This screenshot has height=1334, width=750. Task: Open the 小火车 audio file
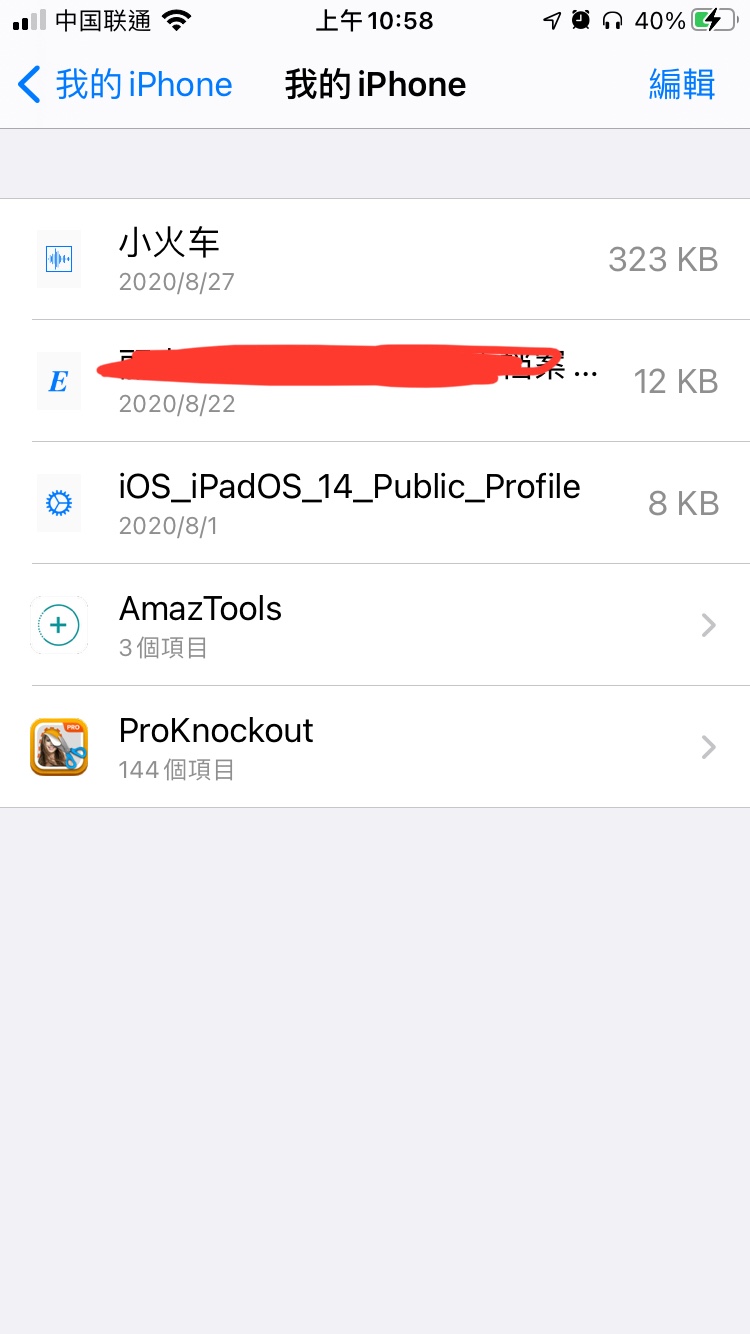pos(375,260)
